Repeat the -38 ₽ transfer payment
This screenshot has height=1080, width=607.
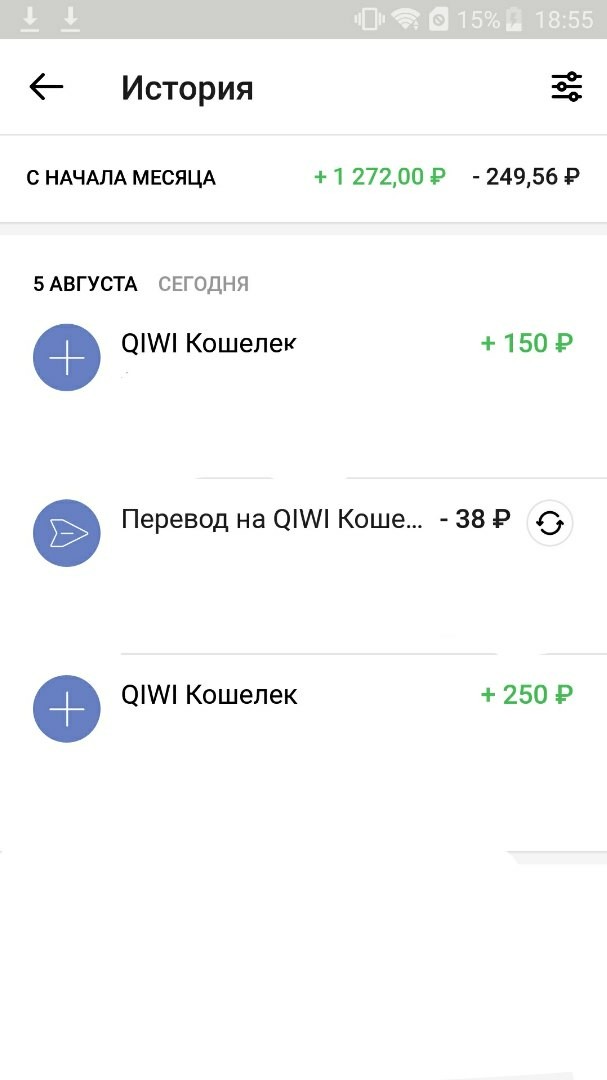550,523
